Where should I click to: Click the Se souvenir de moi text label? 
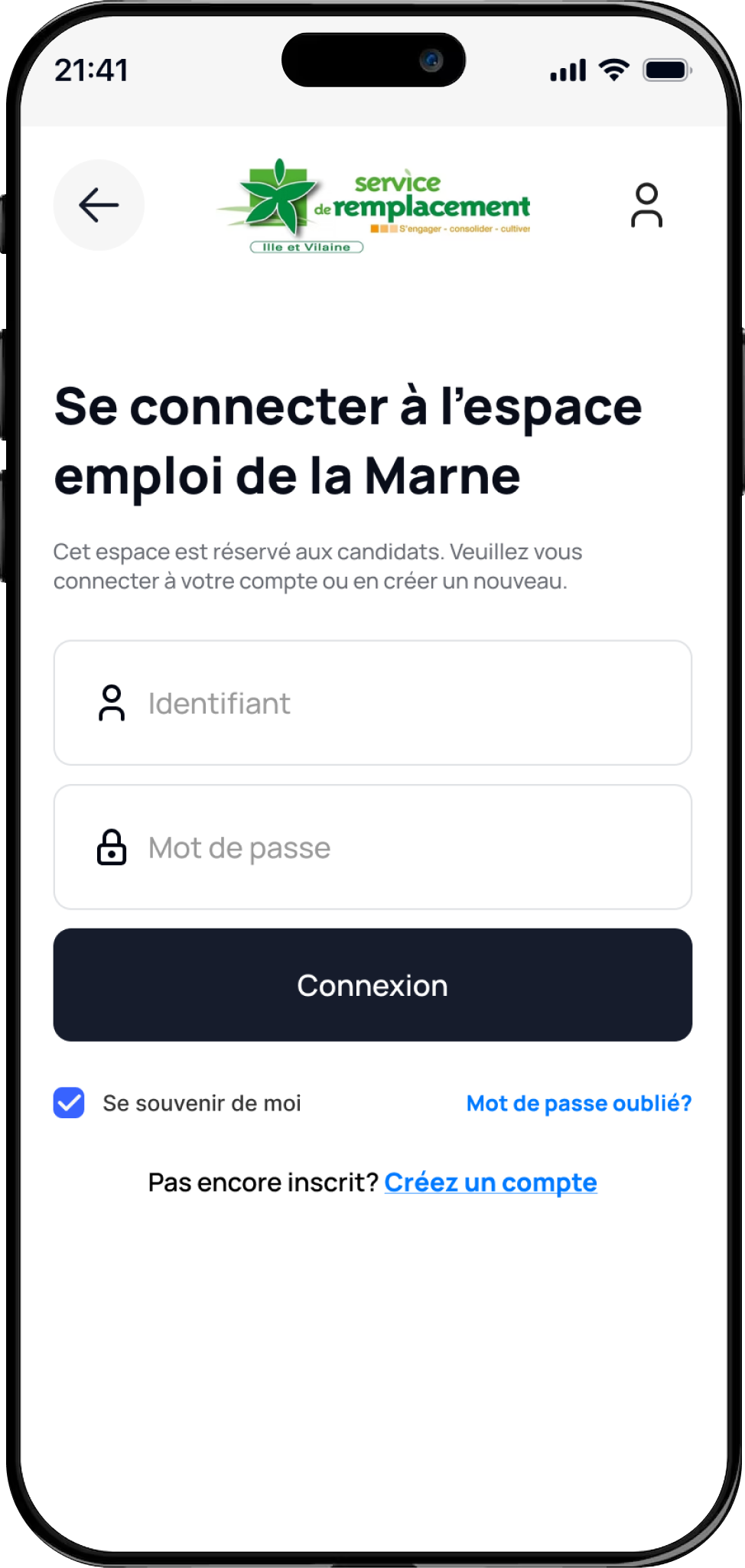(201, 1102)
